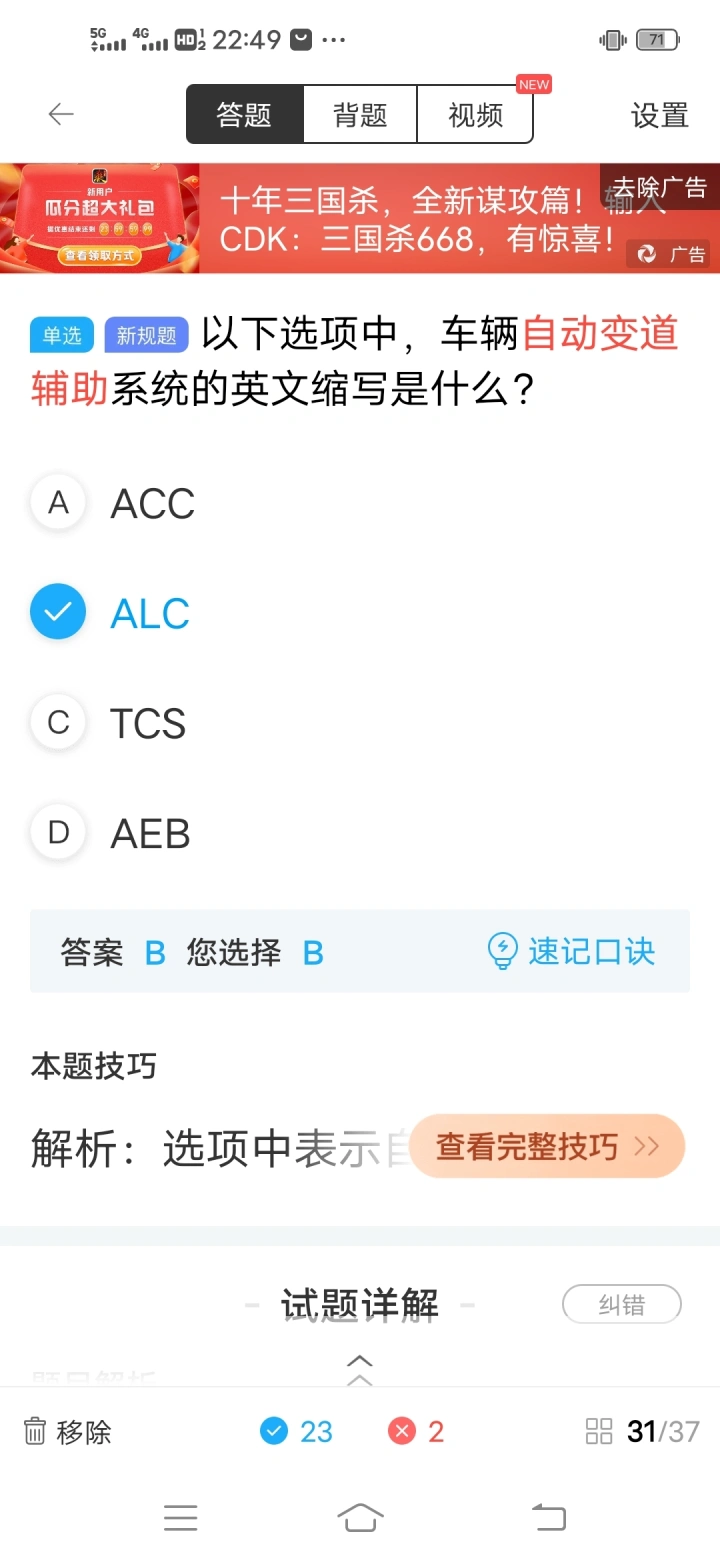The image size is (720, 1560).
Task: Report an error with 纠错
Action: click(622, 1305)
